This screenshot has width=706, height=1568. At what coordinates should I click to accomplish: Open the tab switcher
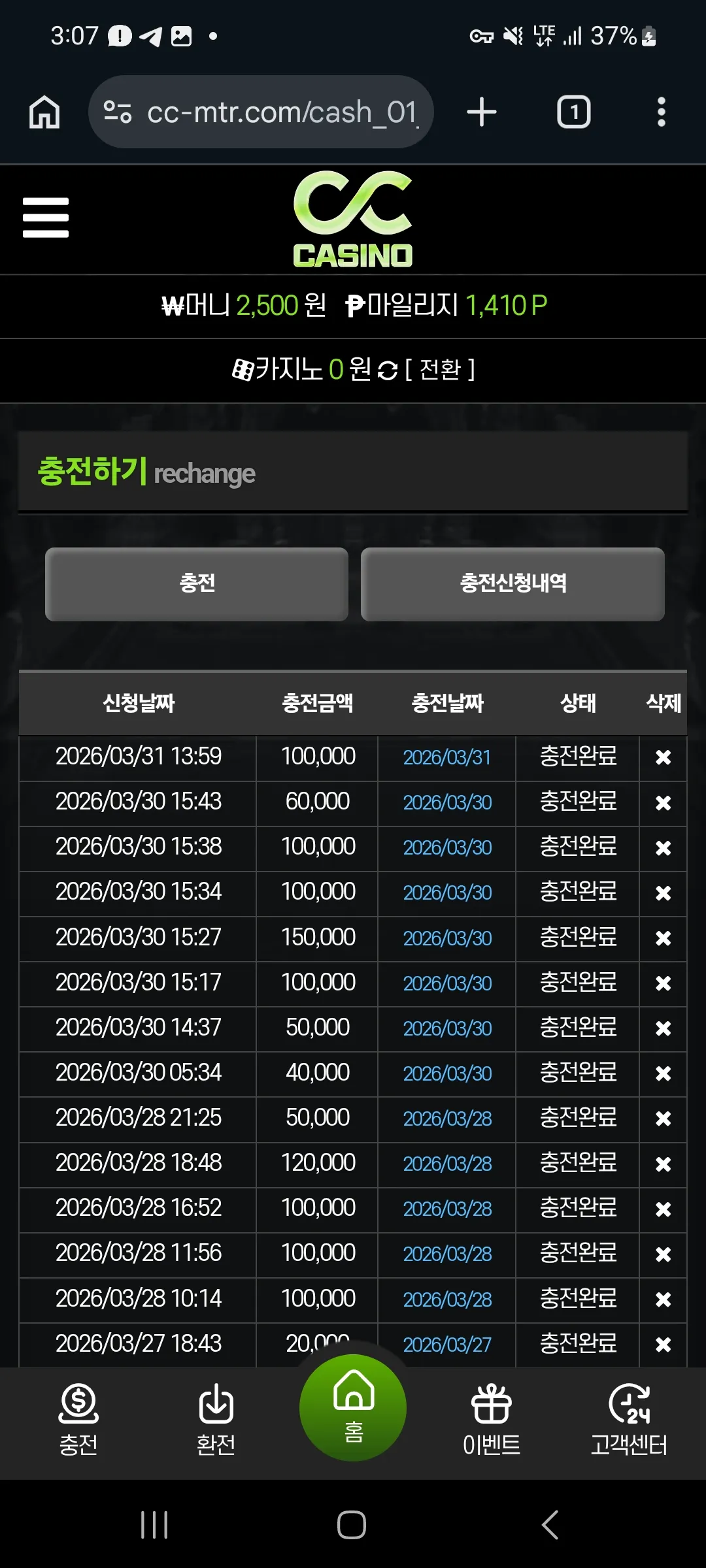coord(573,112)
